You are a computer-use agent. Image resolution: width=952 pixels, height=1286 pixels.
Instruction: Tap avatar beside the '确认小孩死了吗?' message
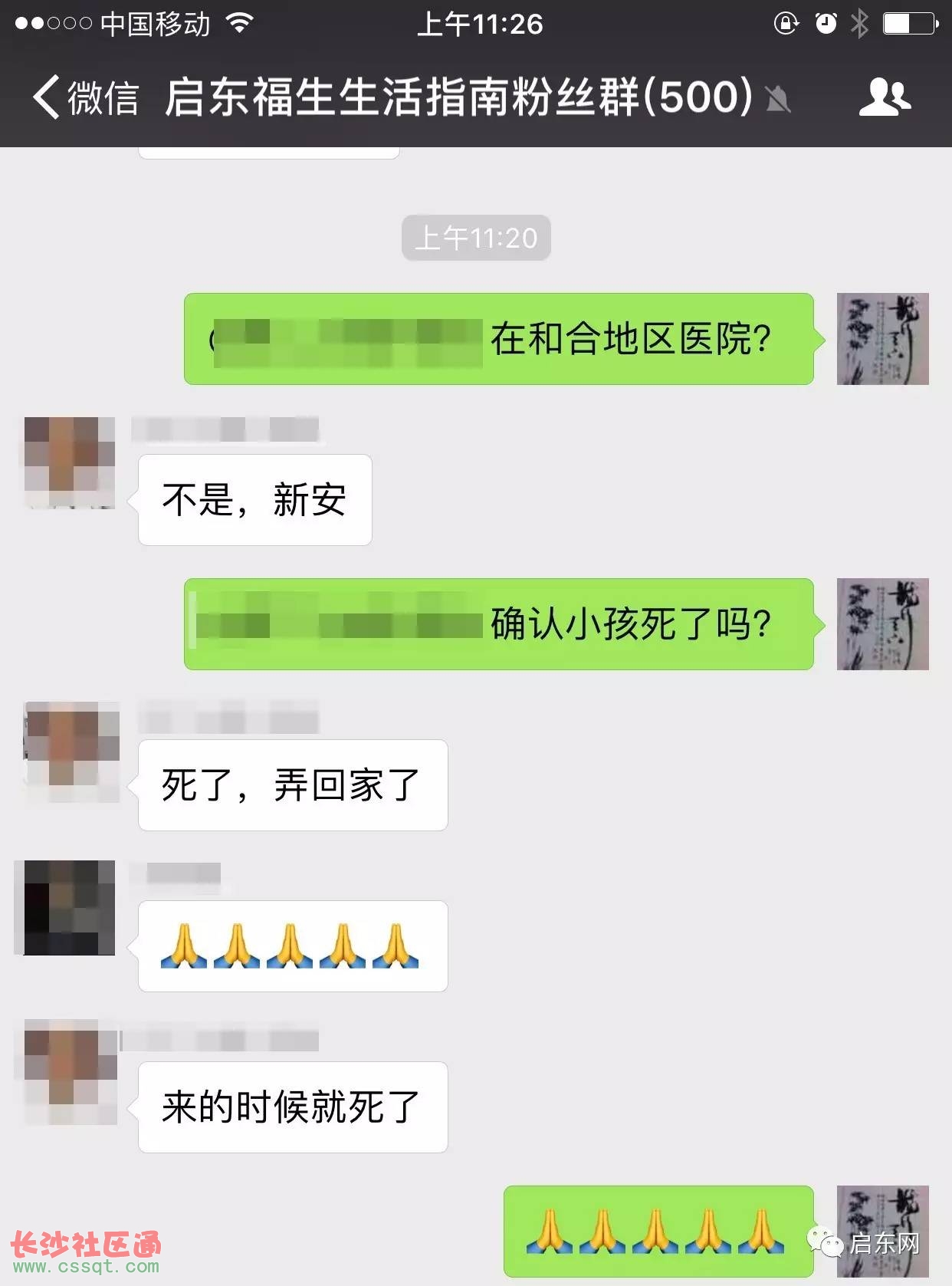(882, 624)
